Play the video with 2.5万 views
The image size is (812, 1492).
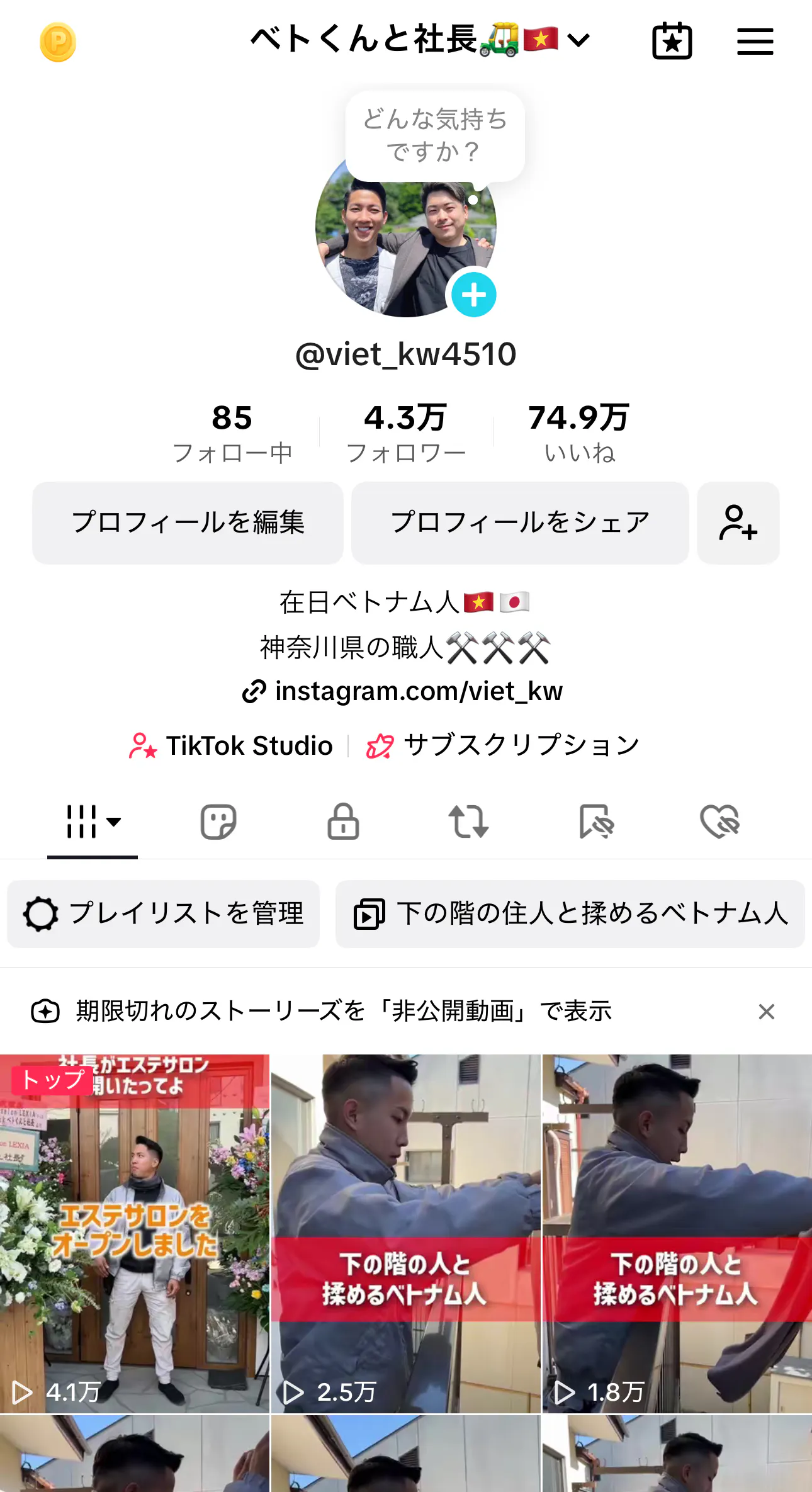tap(406, 1233)
